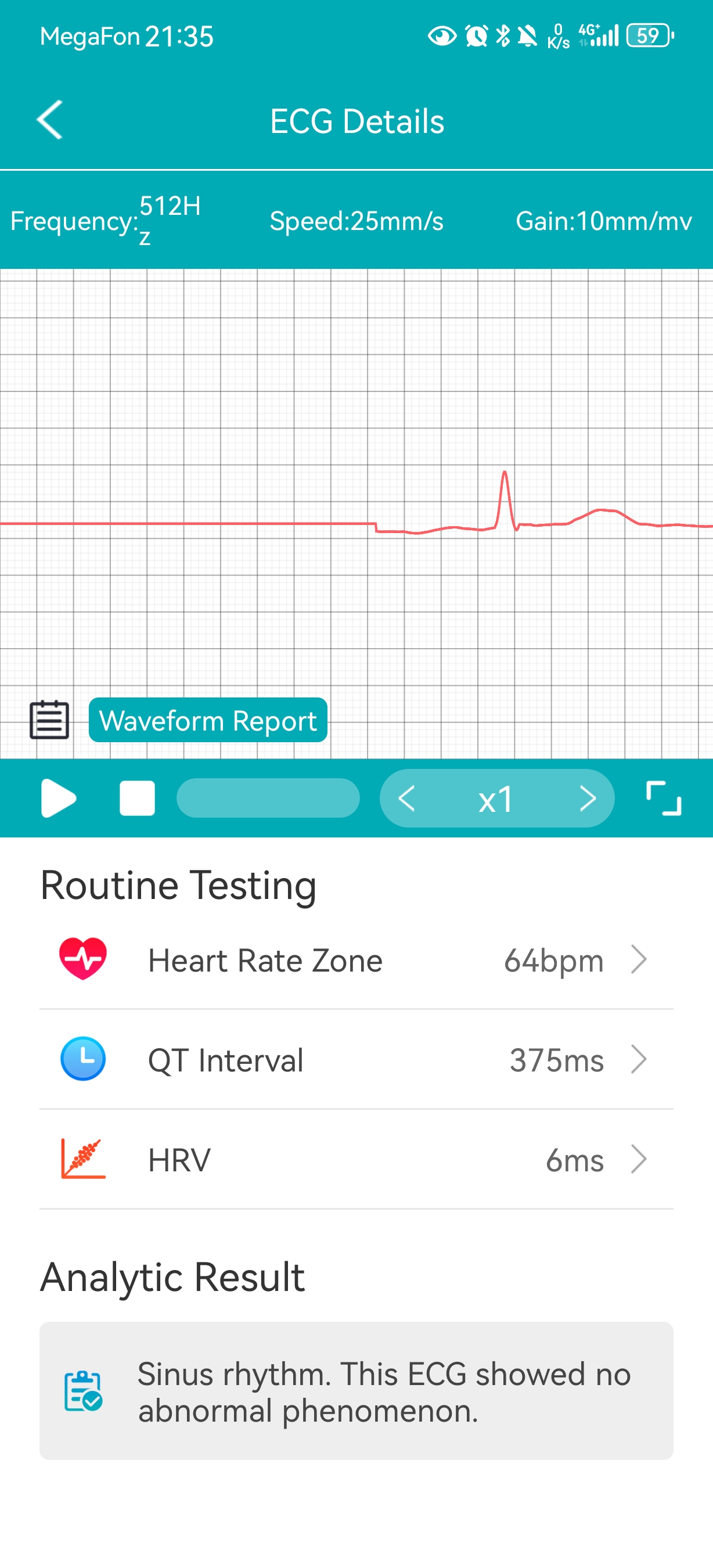713x1568 pixels.
Task: Play the ECG waveform
Action: [59, 797]
